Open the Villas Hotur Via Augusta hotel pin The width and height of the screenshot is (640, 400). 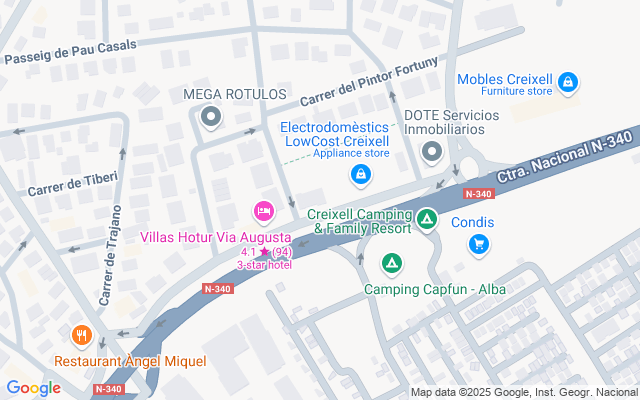[x=264, y=211]
